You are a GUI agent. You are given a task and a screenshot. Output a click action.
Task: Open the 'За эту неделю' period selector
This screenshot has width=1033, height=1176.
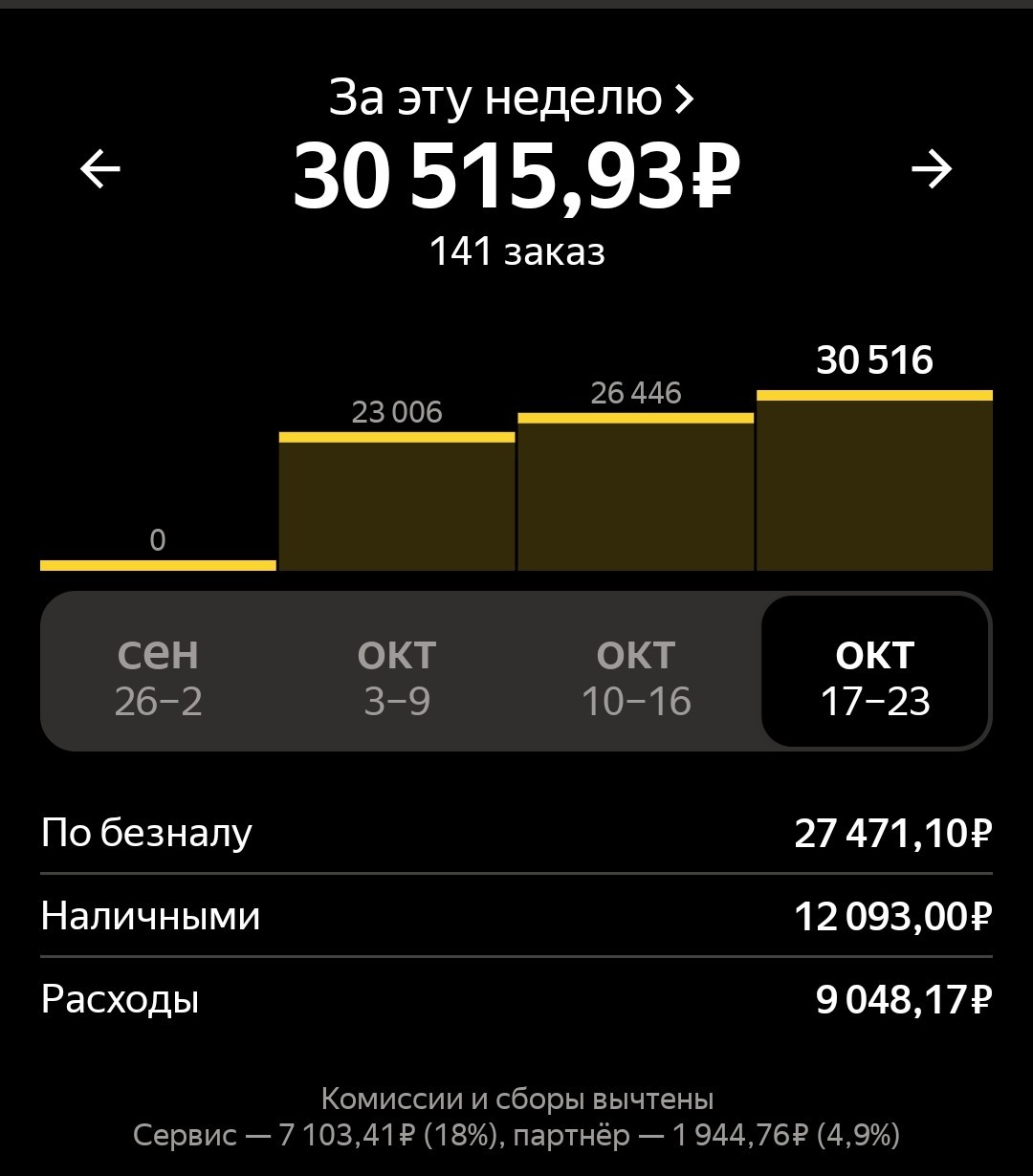[x=512, y=98]
